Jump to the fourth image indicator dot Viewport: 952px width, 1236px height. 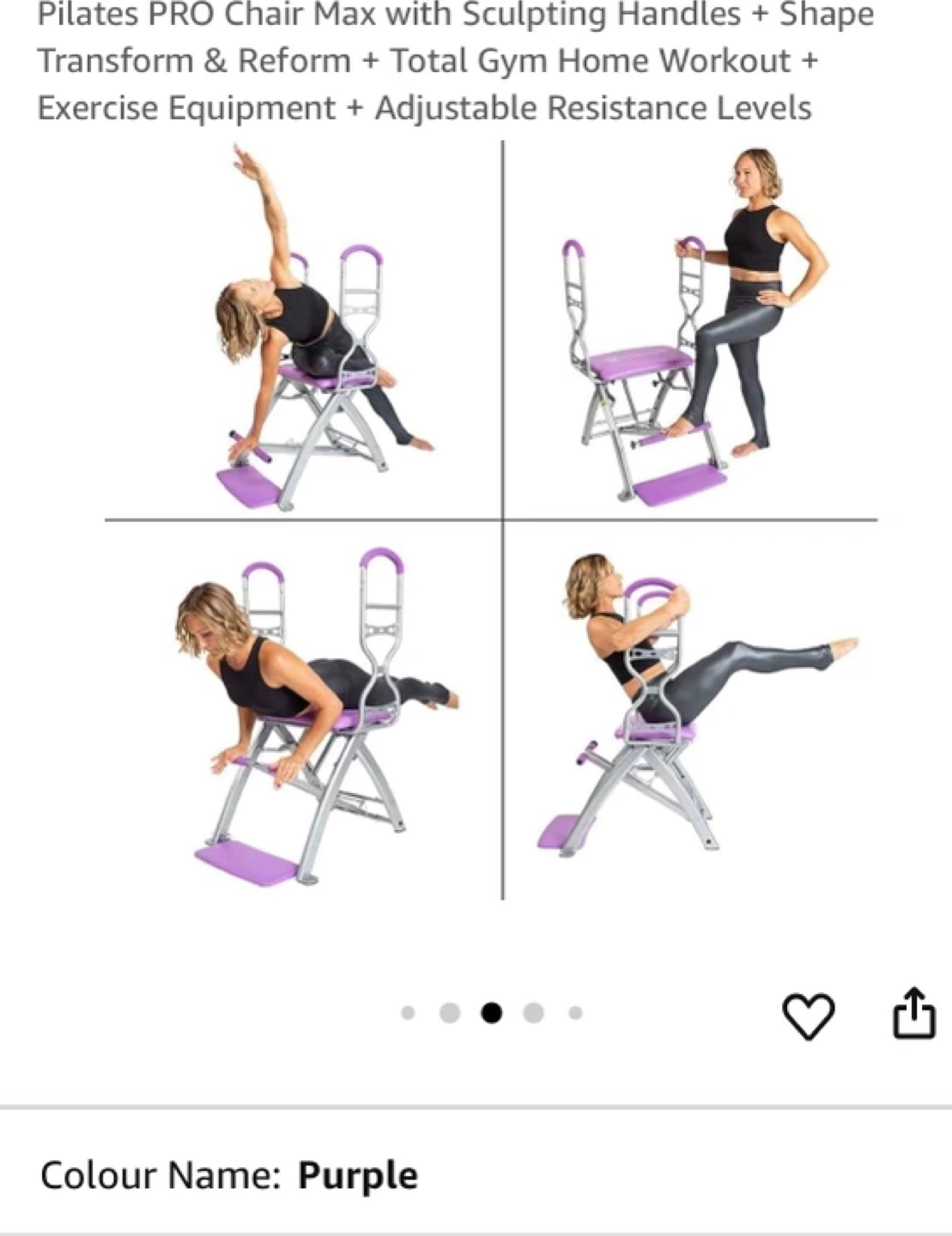point(533,1014)
